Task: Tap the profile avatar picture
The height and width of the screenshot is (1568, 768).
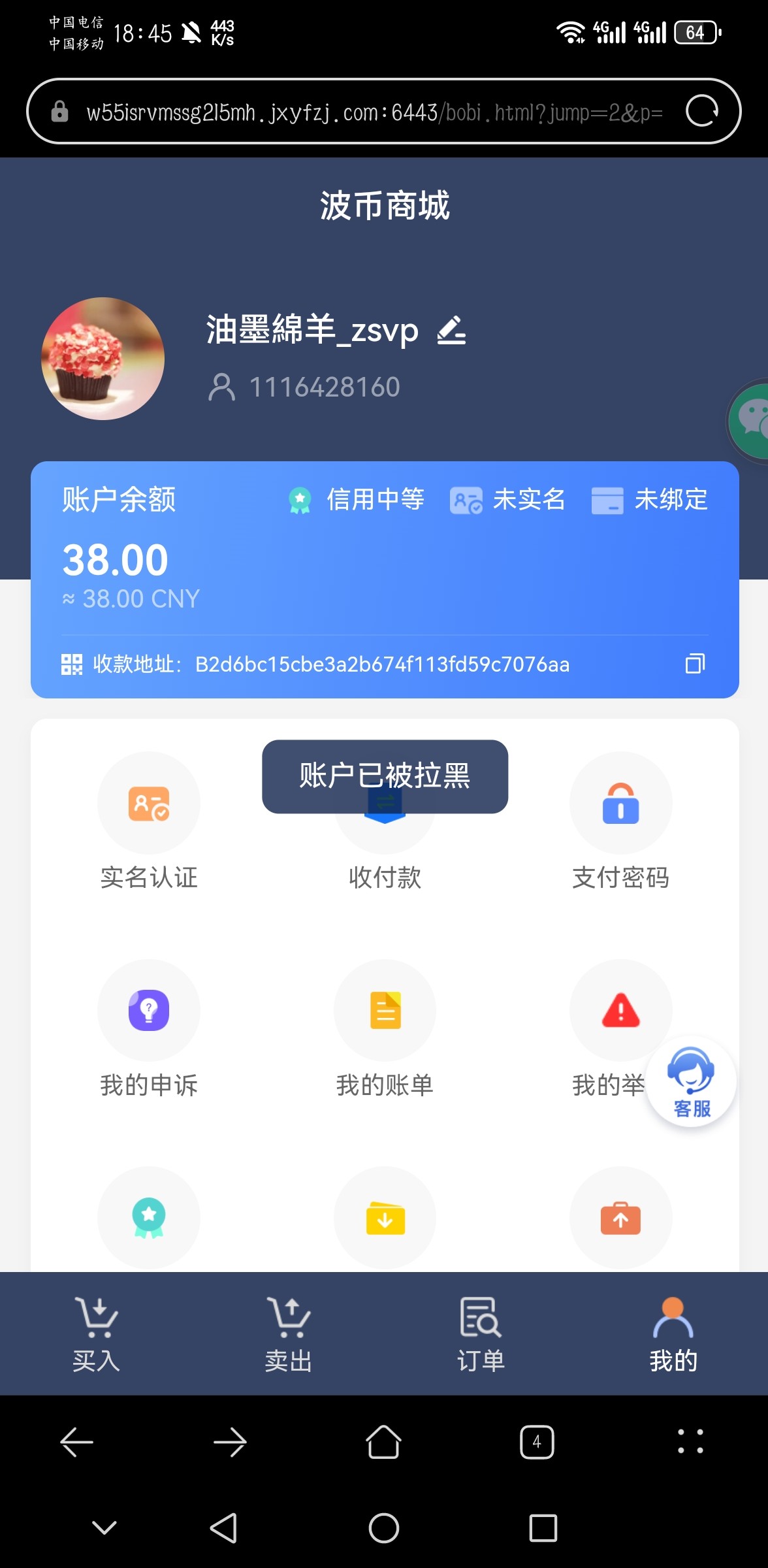Action: (103, 359)
